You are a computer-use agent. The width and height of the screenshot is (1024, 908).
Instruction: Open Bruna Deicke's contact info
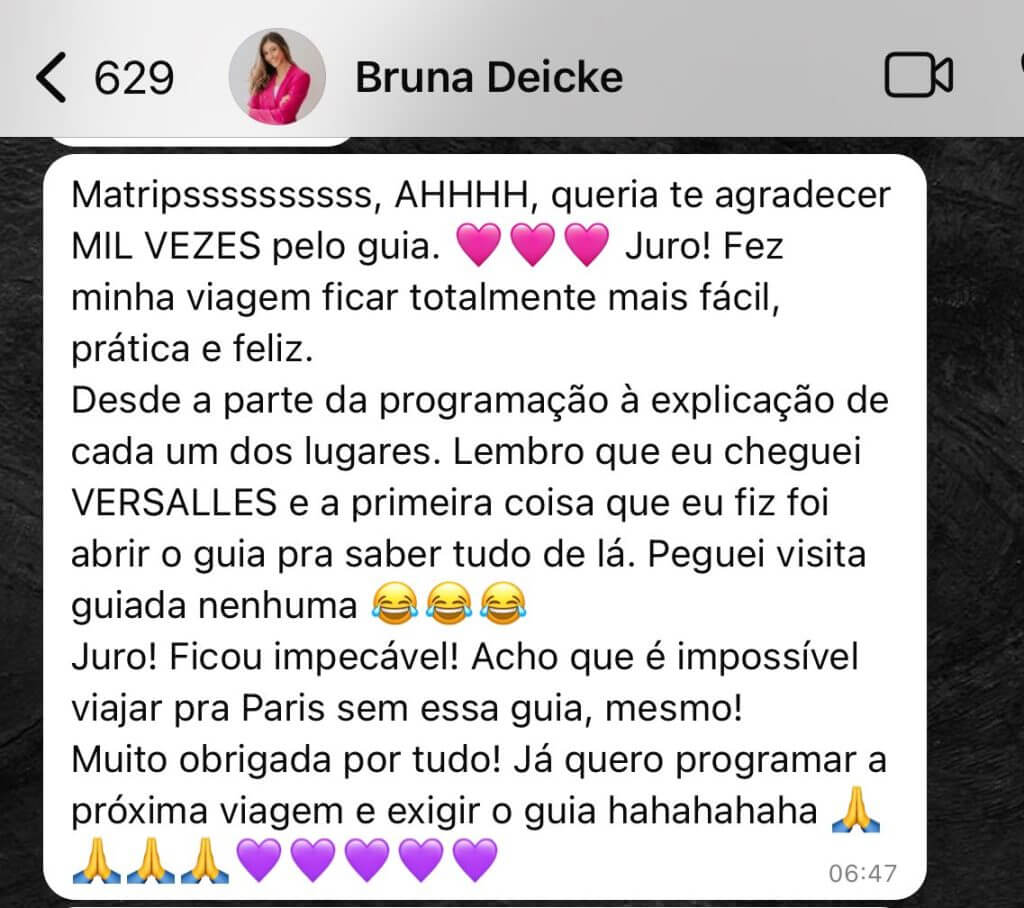pyautogui.click(x=489, y=77)
